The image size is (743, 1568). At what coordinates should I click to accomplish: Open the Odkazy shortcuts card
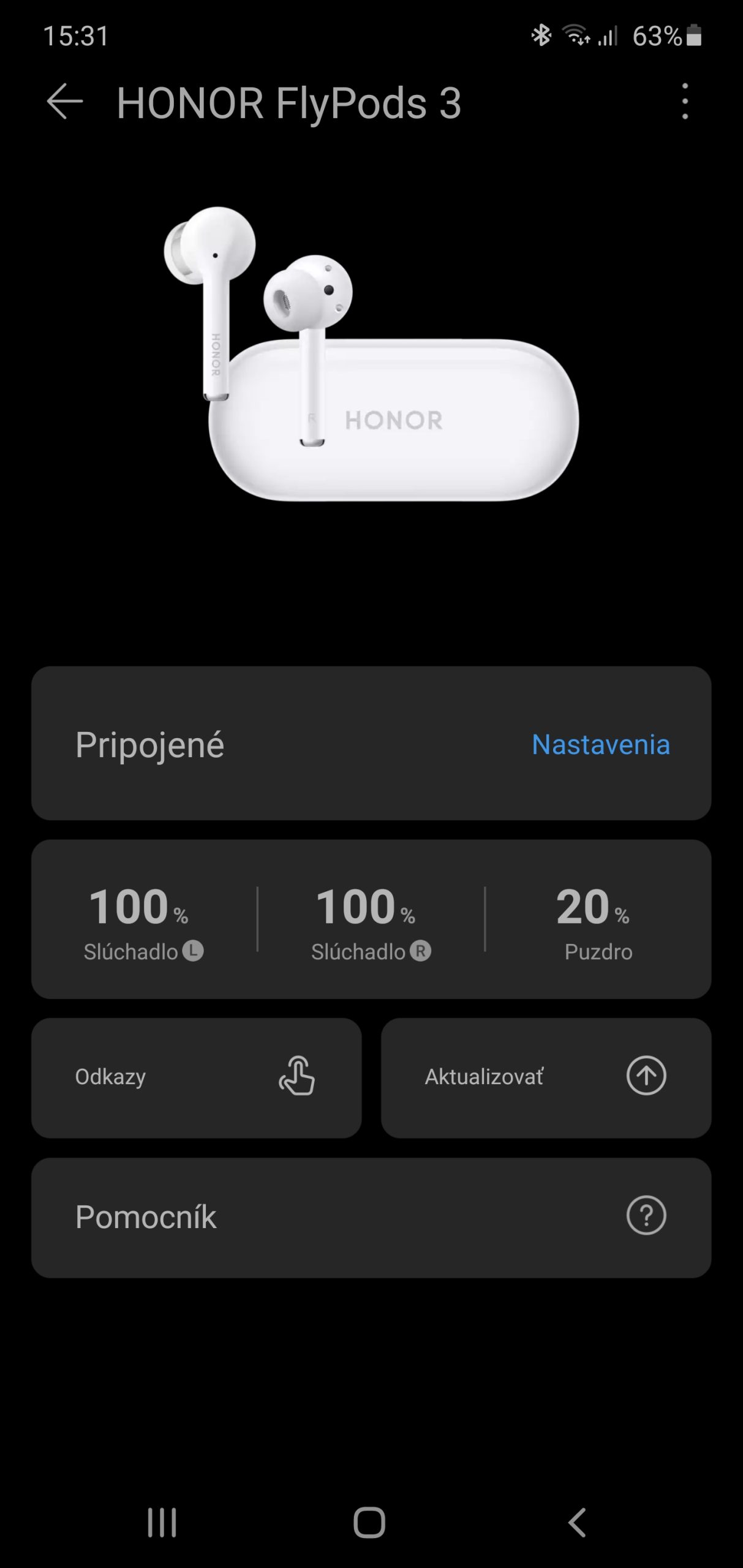[x=196, y=1077]
